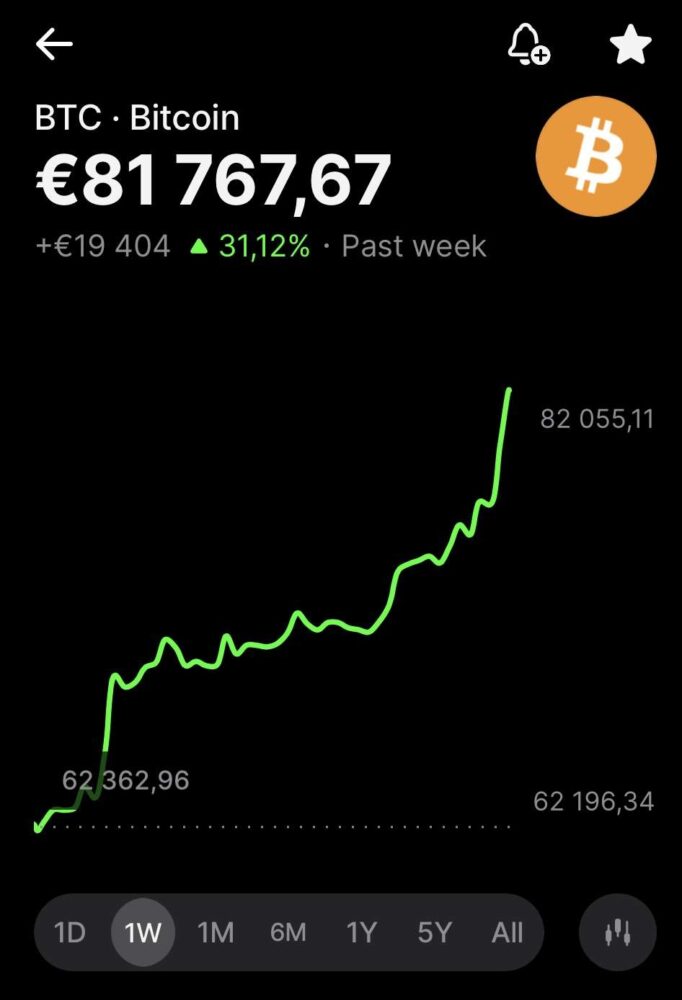Switch to the 6M range

[x=288, y=933]
